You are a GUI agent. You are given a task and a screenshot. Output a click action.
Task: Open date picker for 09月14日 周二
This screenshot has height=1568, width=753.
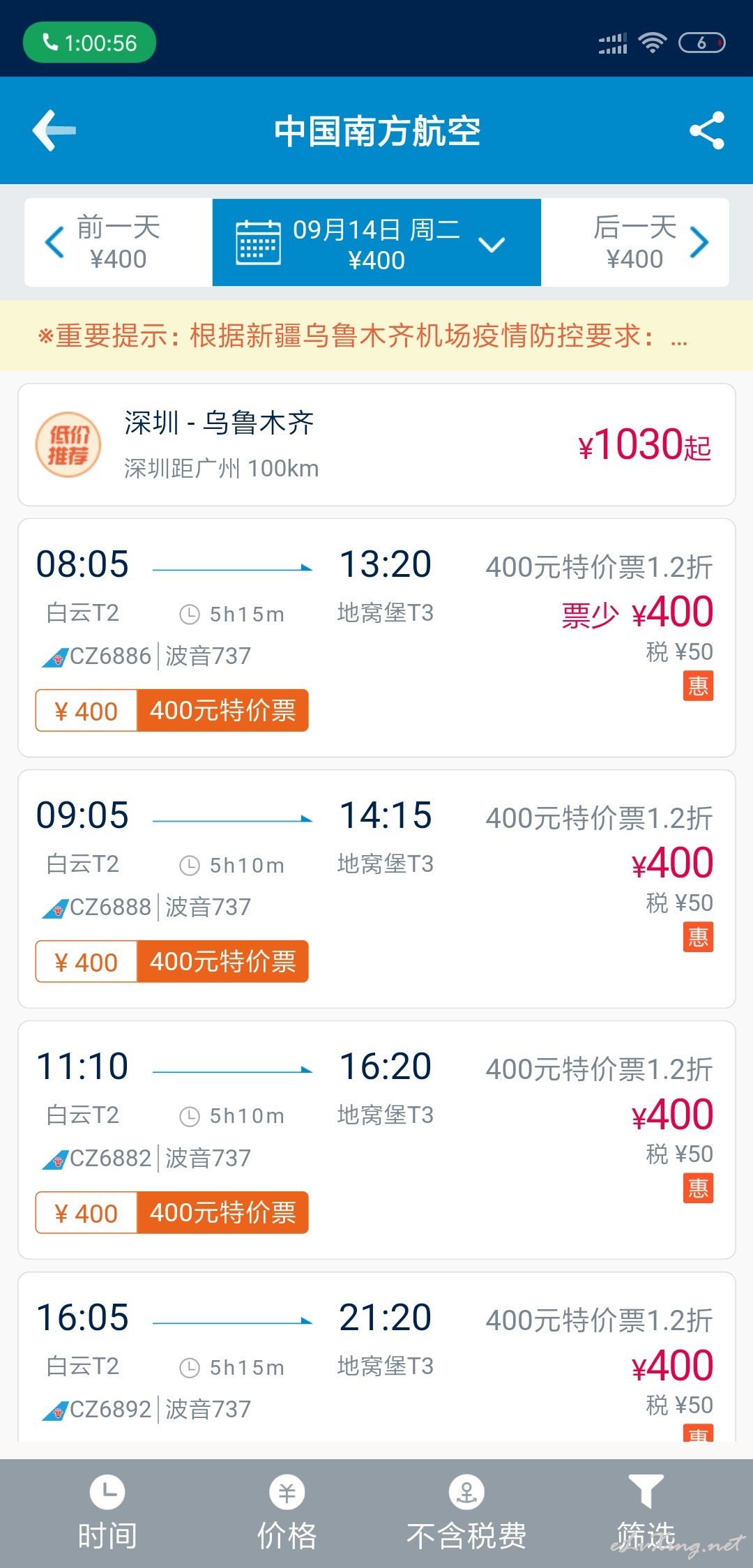point(376,242)
